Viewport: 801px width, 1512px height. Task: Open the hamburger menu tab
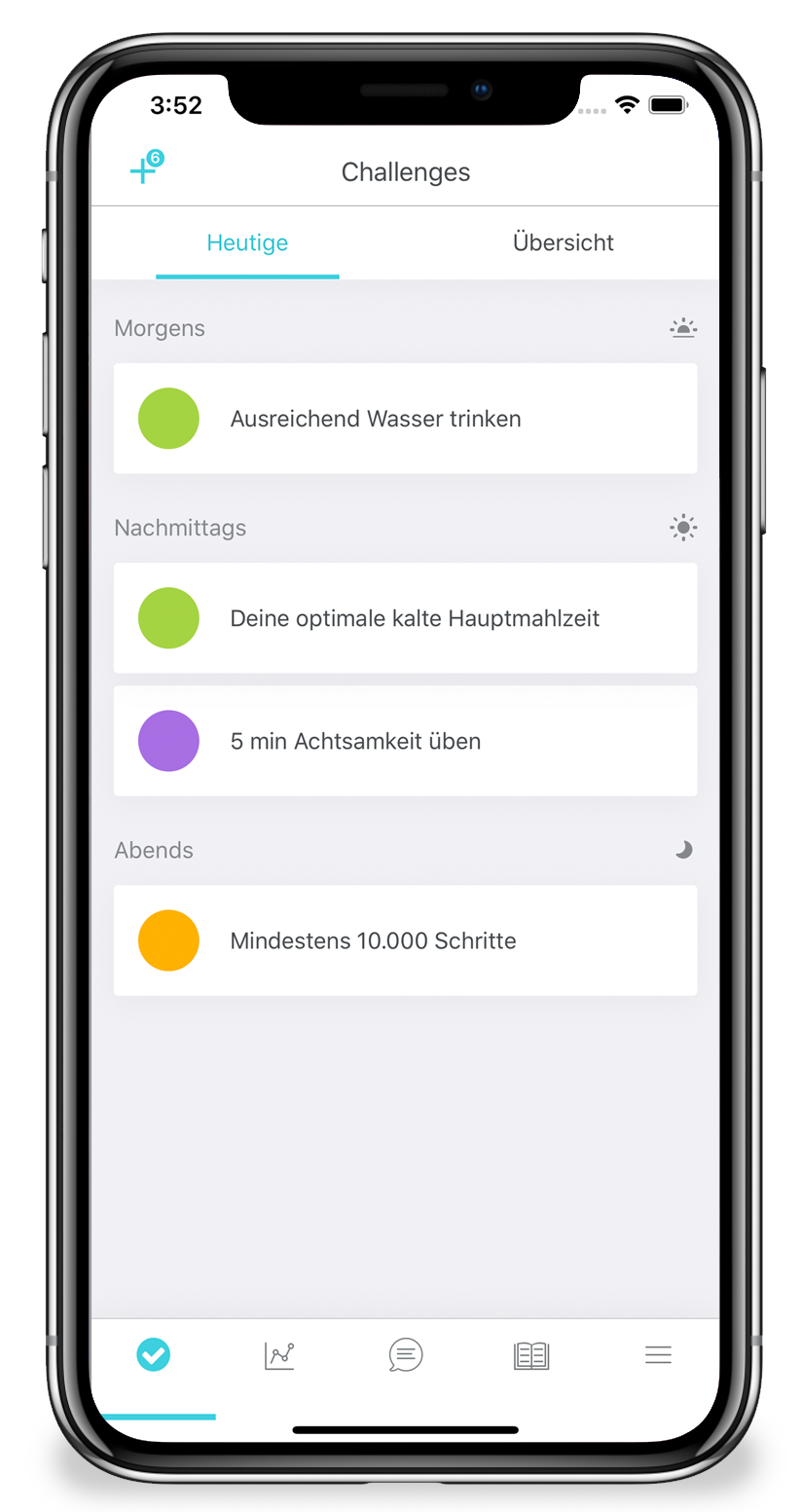point(658,1354)
